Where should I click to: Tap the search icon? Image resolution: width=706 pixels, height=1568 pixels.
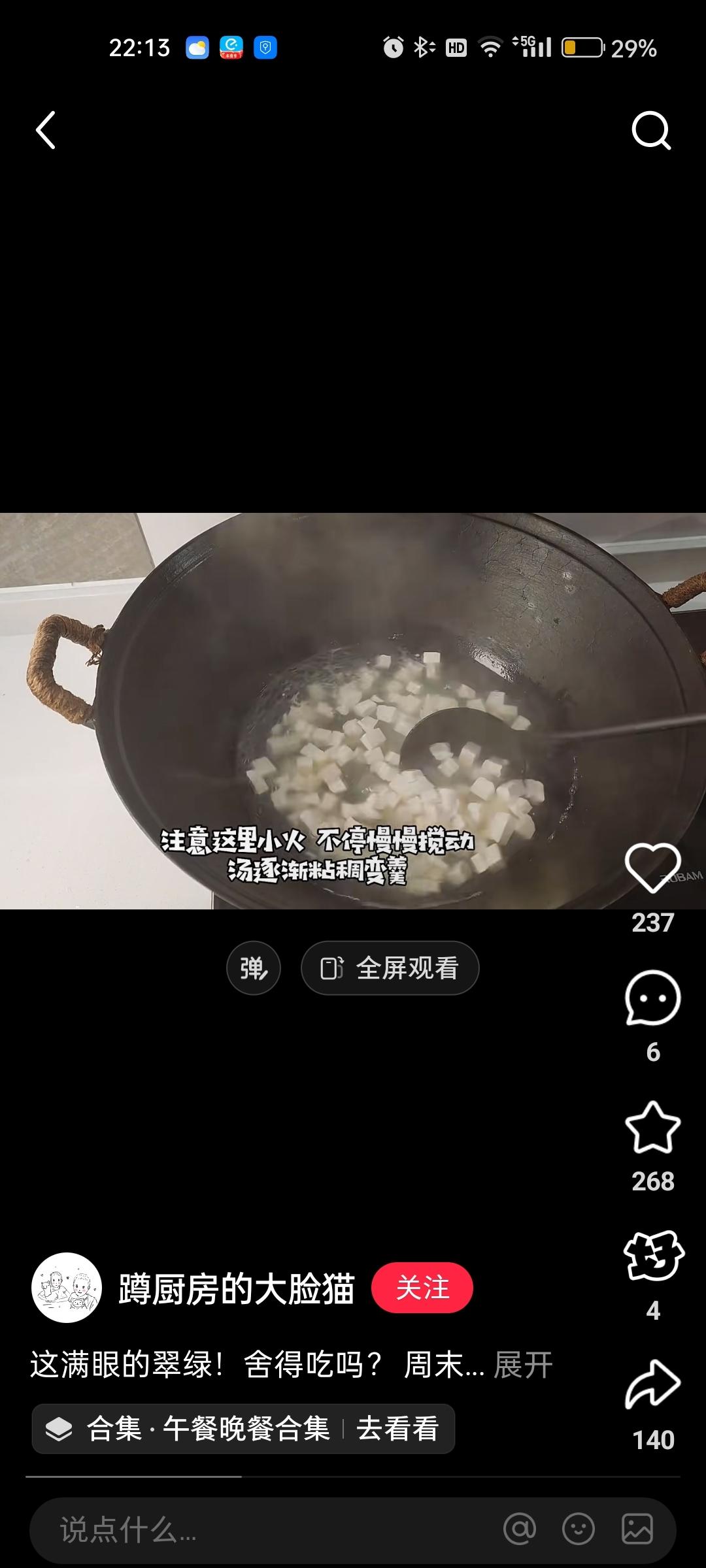pyautogui.click(x=650, y=131)
